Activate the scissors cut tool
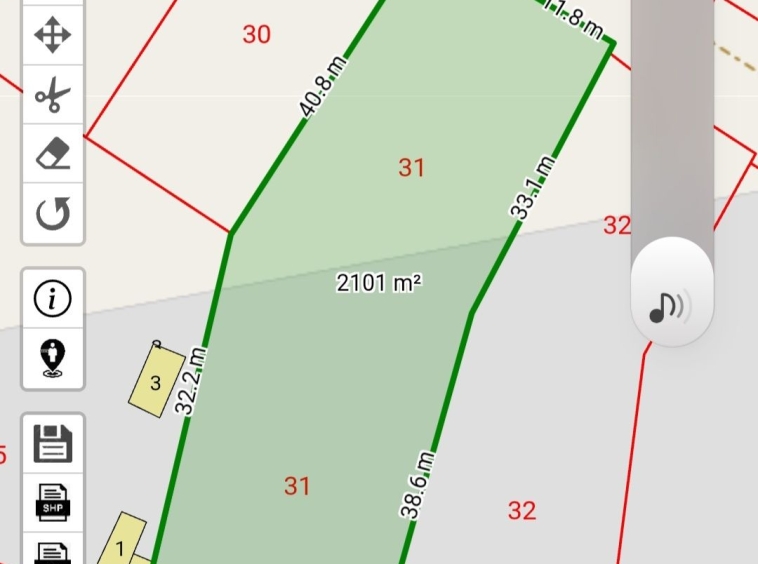 52,96
